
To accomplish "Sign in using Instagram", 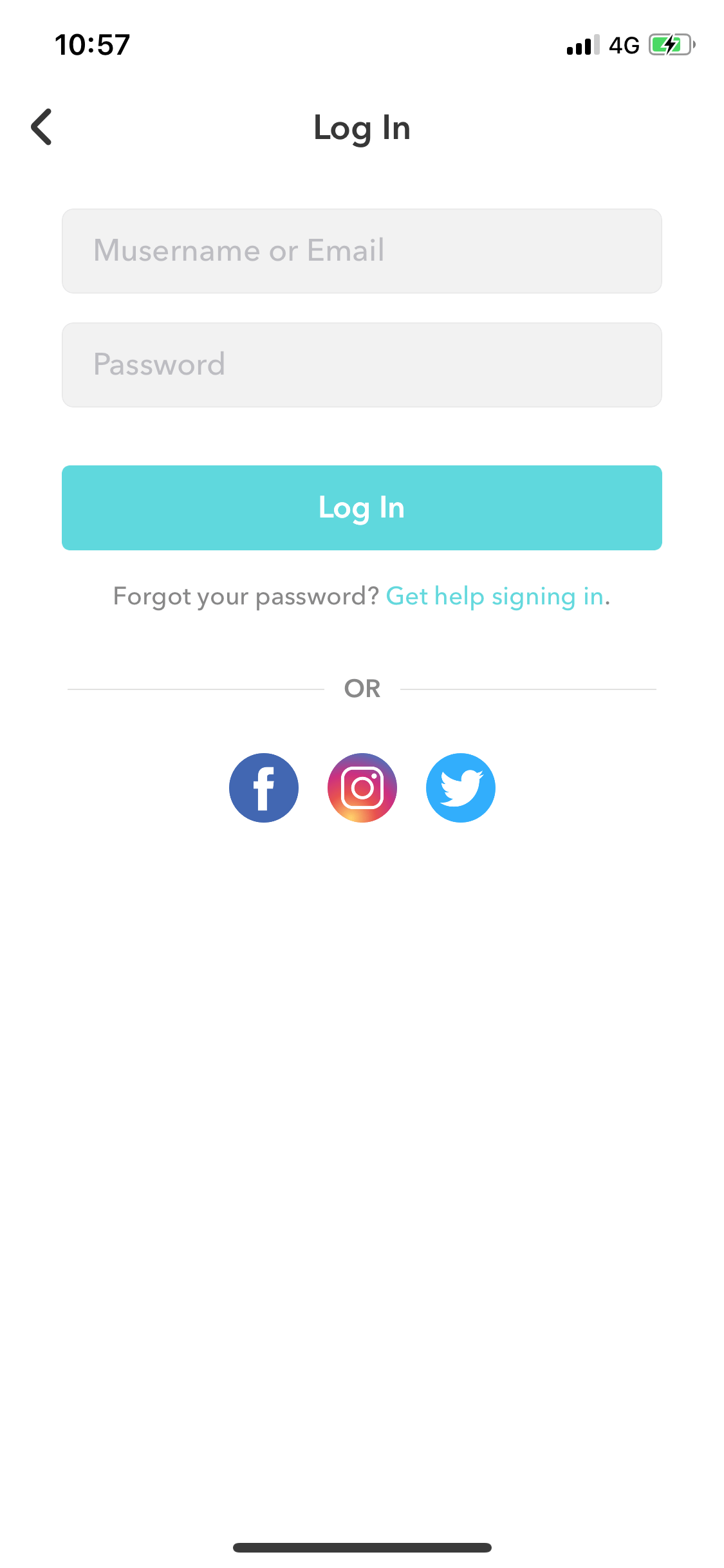I will pos(362,788).
